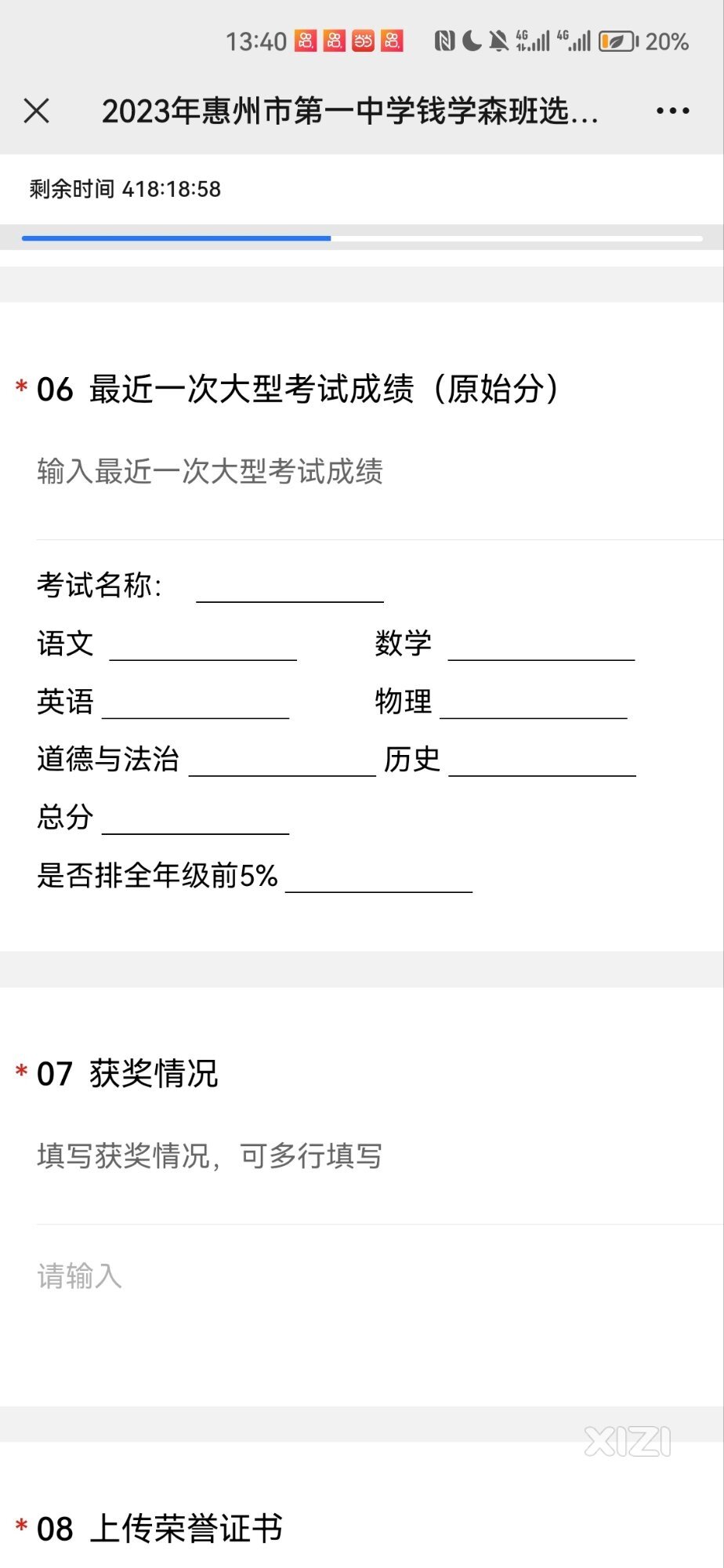Tap the 历史 score field
Image resolution: width=724 pixels, height=1568 pixels.
pos(542,760)
